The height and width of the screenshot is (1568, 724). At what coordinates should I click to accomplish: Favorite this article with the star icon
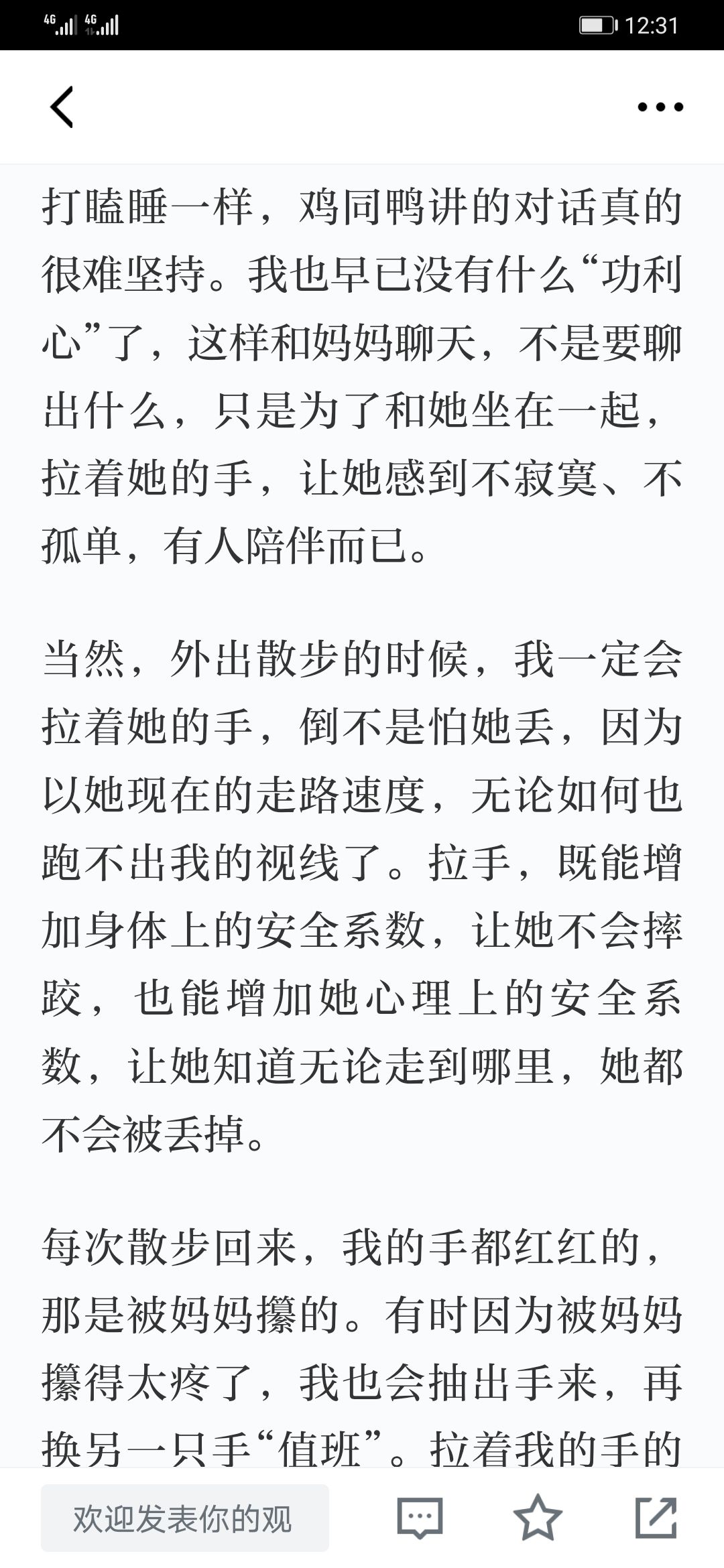pyautogui.click(x=538, y=1518)
